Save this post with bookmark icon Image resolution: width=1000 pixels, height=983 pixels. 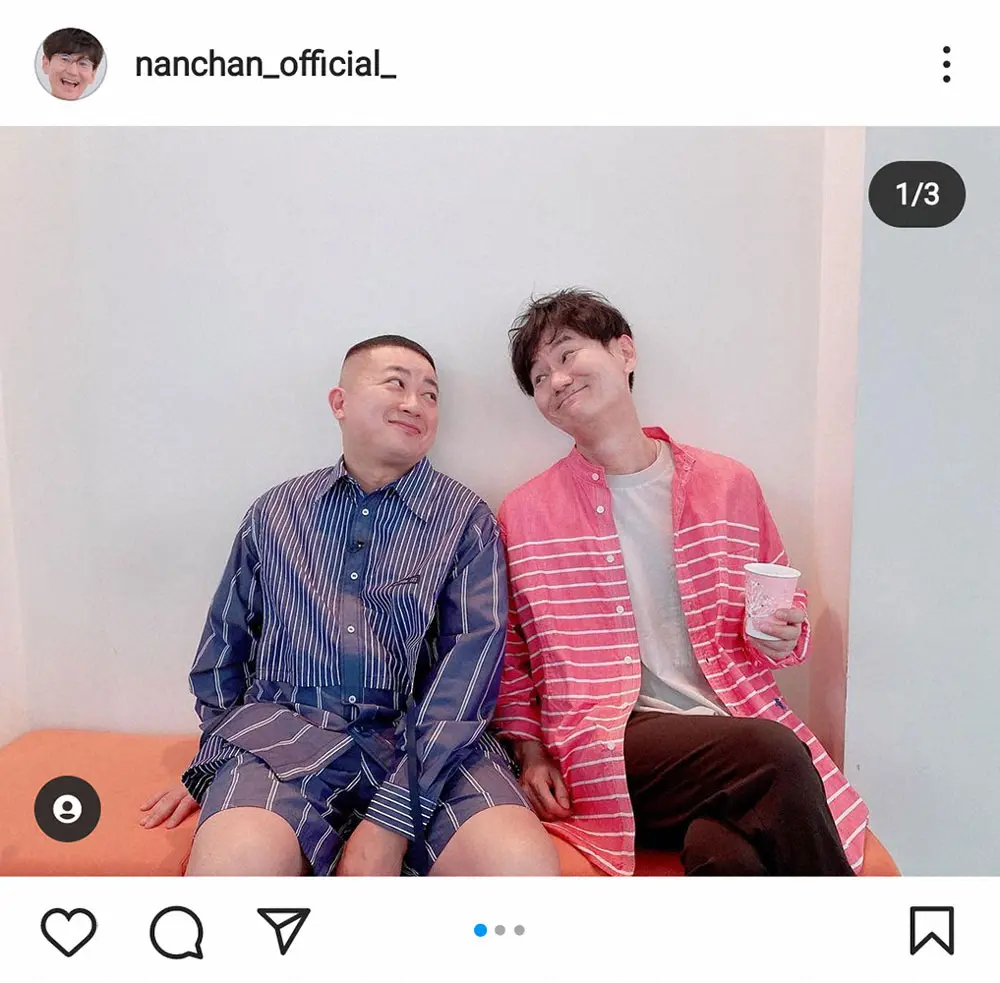click(x=931, y=931)
